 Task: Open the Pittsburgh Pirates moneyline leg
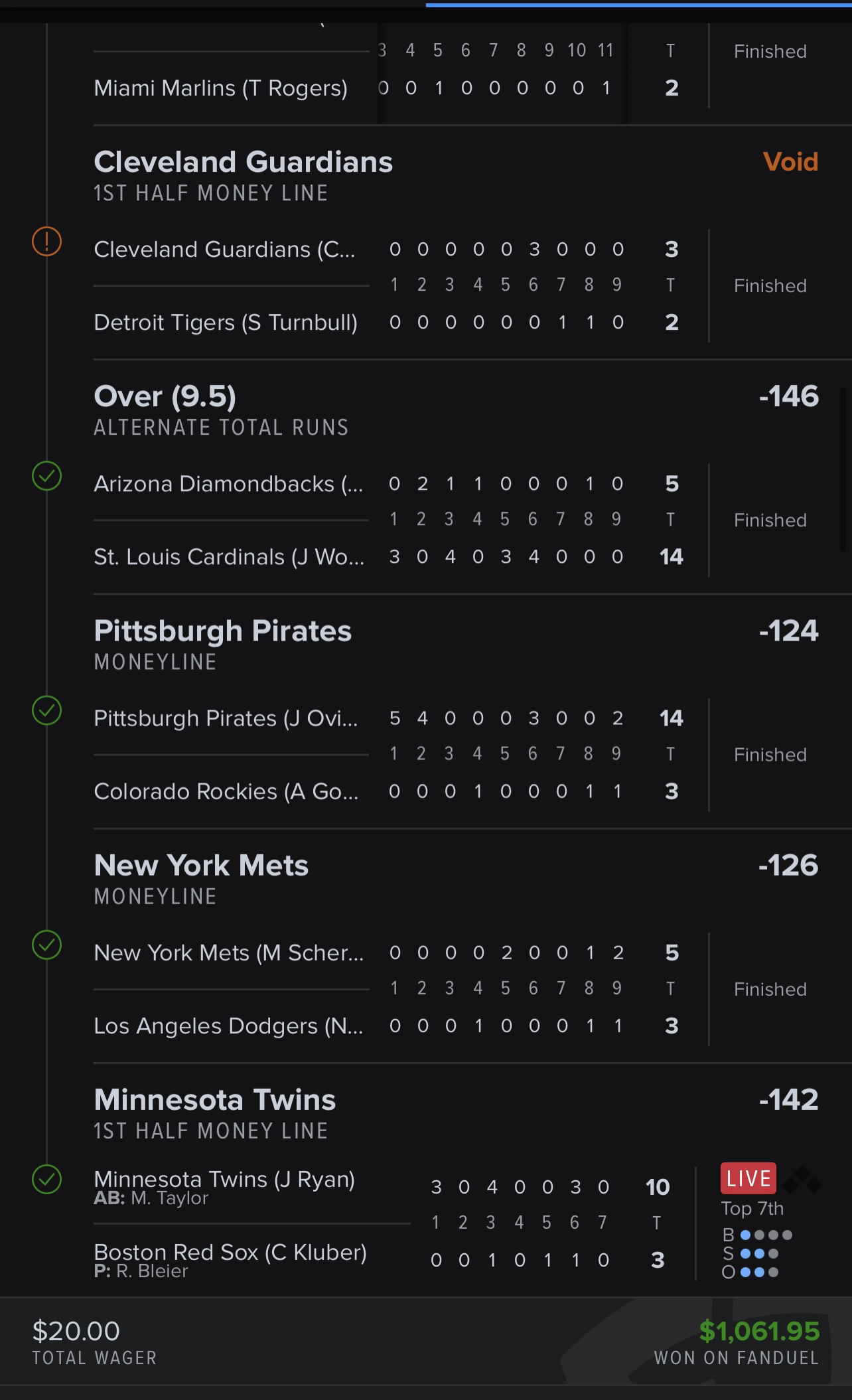coord(222,631)
